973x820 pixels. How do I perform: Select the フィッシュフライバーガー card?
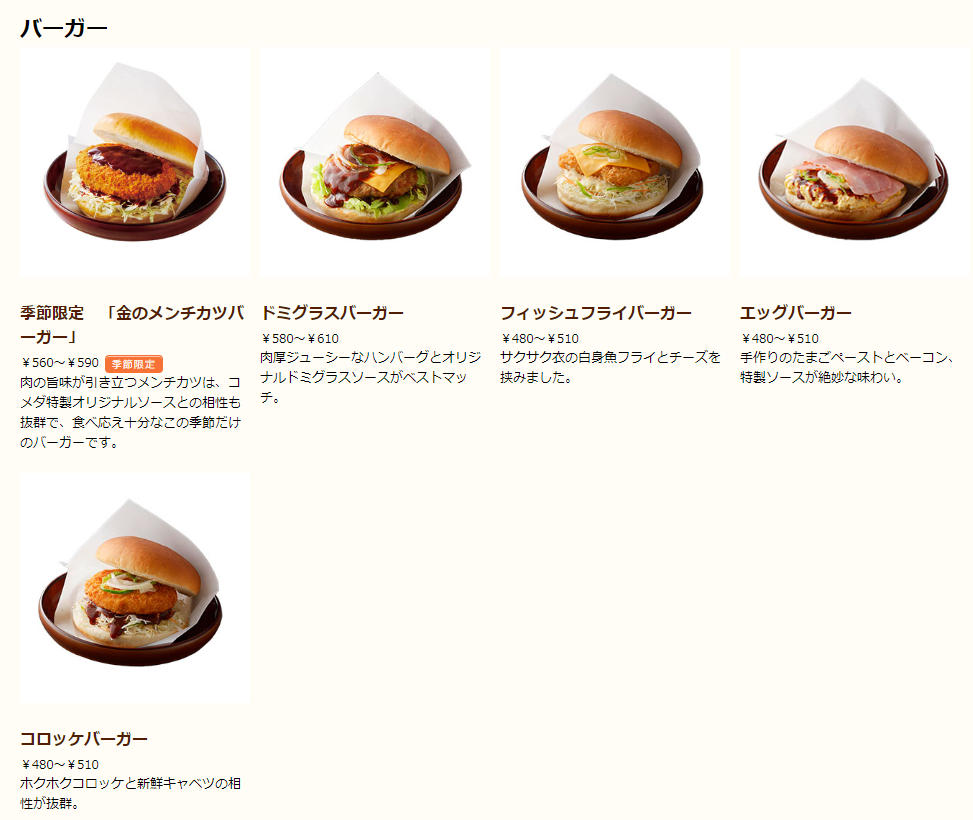pos(614,164)
